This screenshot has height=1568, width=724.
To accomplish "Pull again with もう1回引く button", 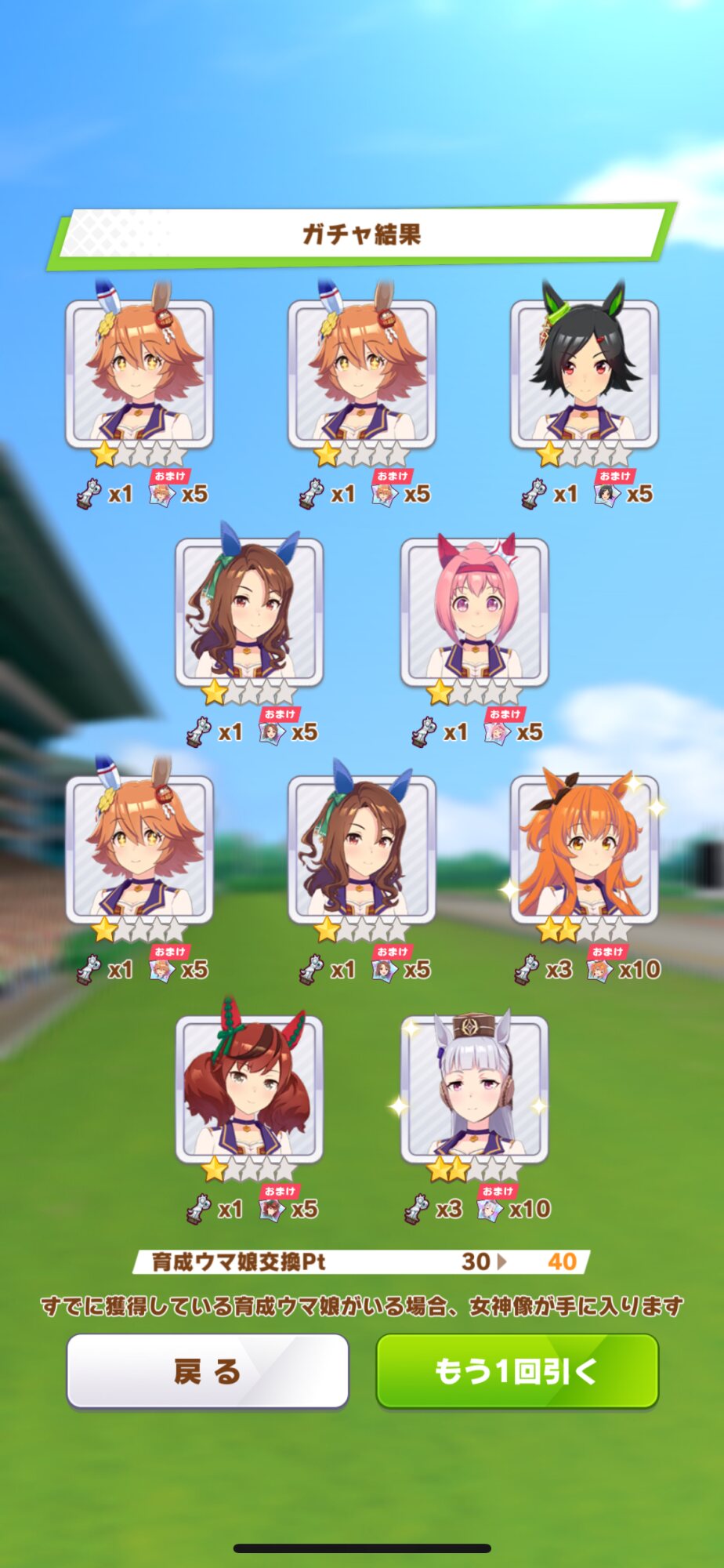I will coord(517,1371).
